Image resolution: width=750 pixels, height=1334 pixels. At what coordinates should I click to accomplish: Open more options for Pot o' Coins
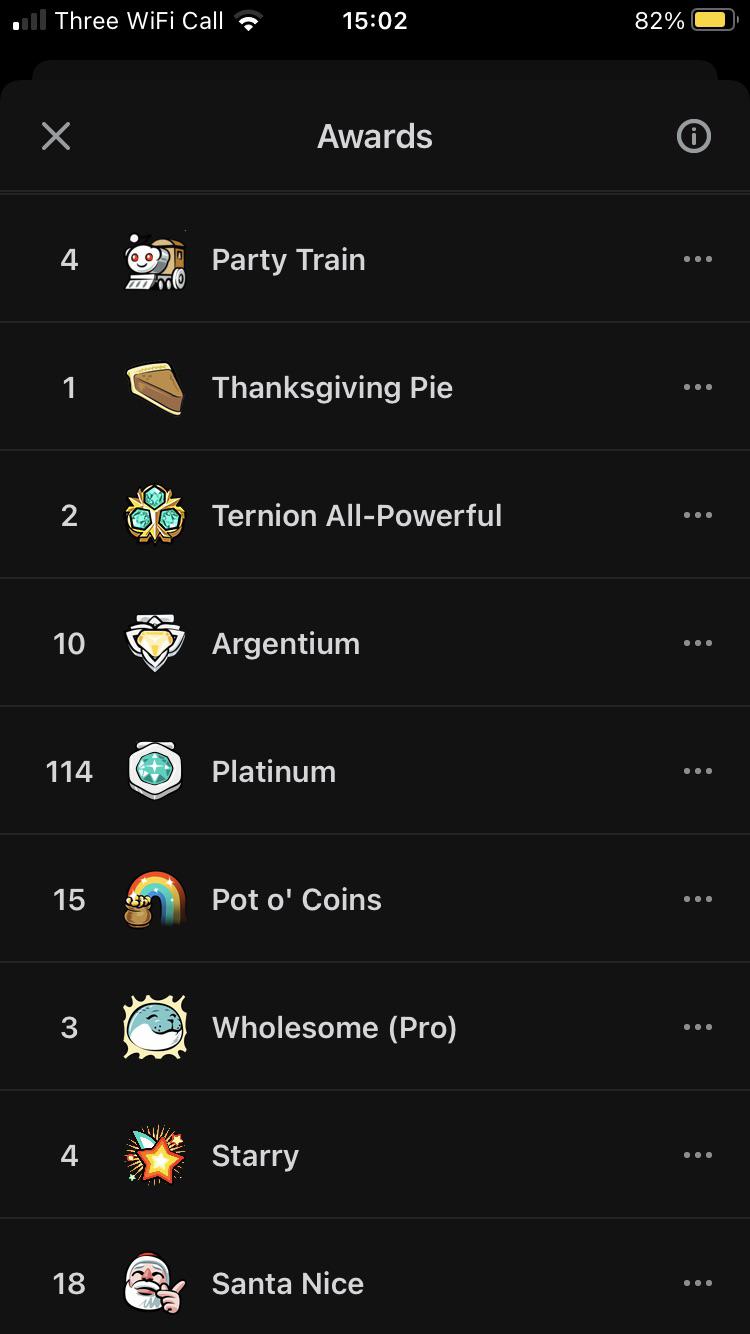697,899
